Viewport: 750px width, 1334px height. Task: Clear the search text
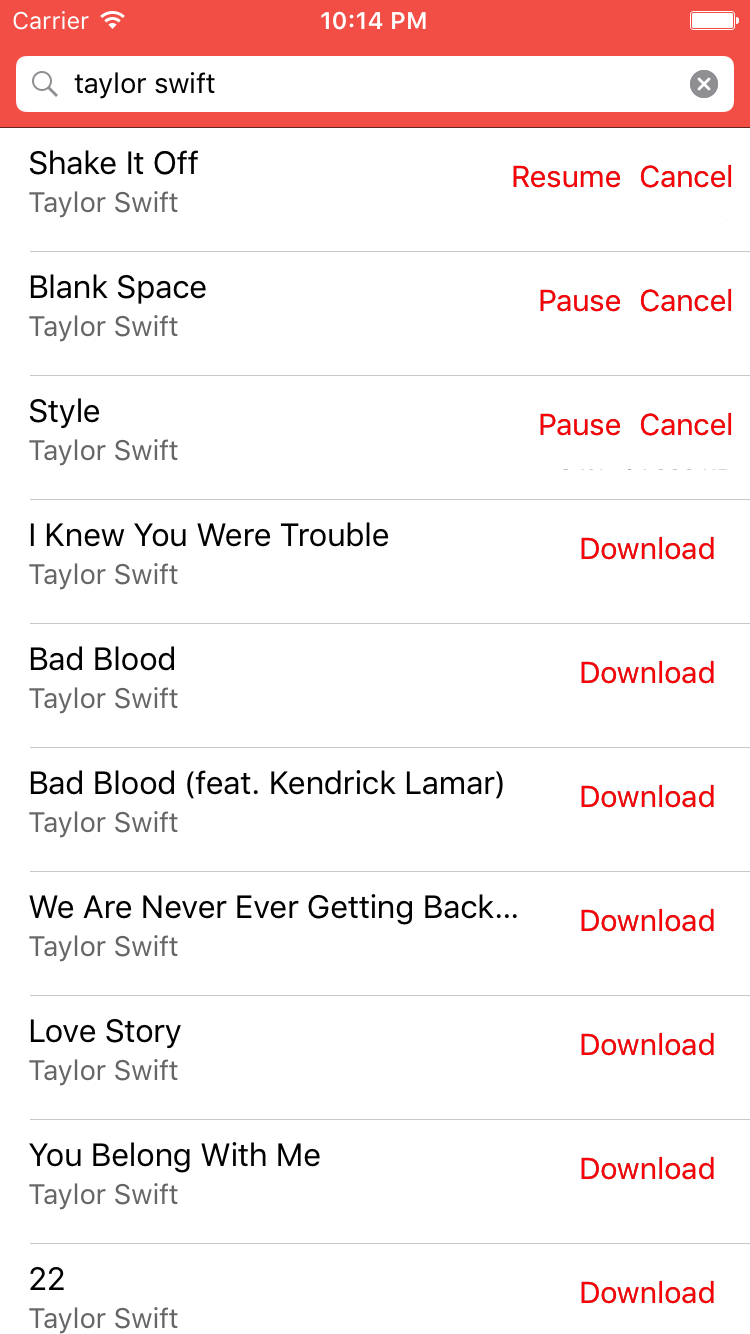(x=704, y=84)
